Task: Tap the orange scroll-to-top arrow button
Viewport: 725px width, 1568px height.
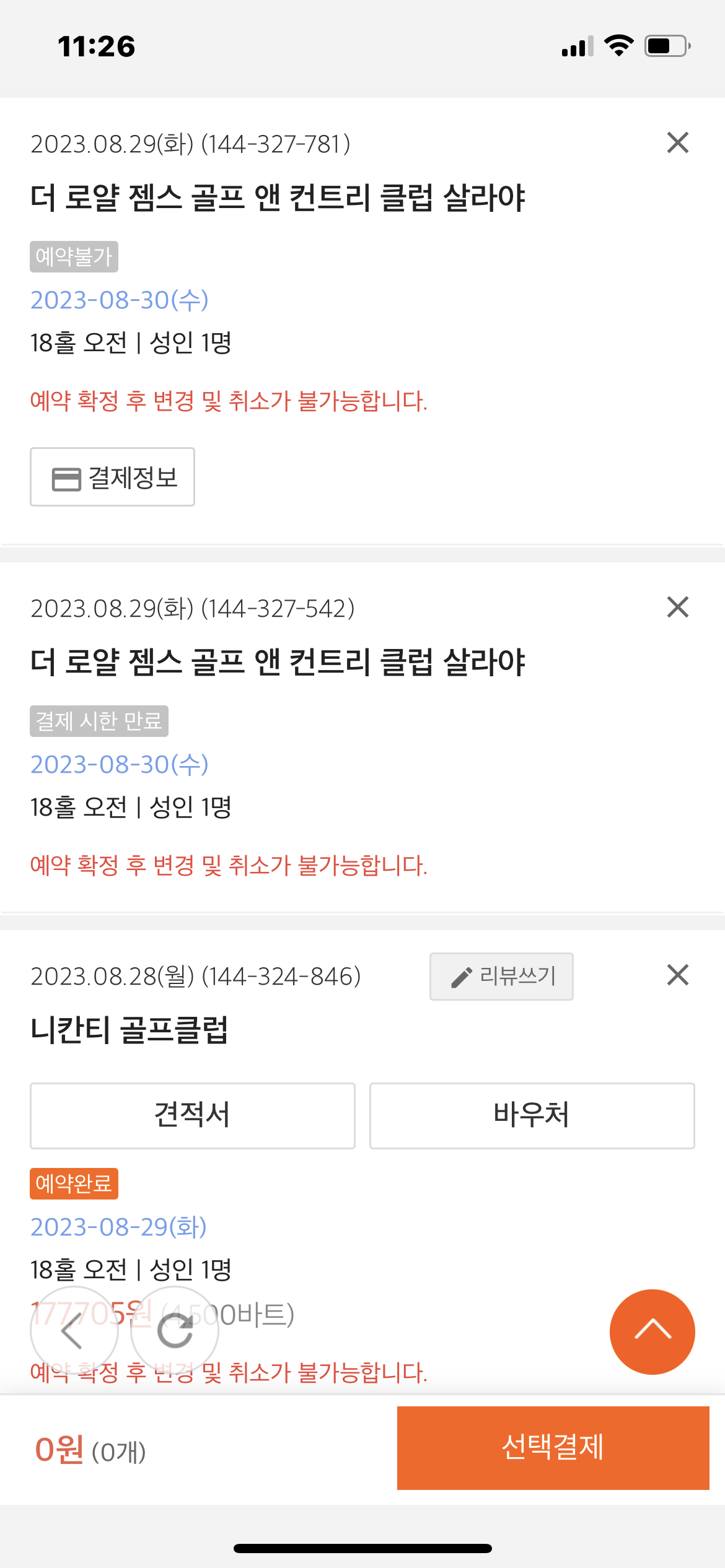Action: (652, 1332)
